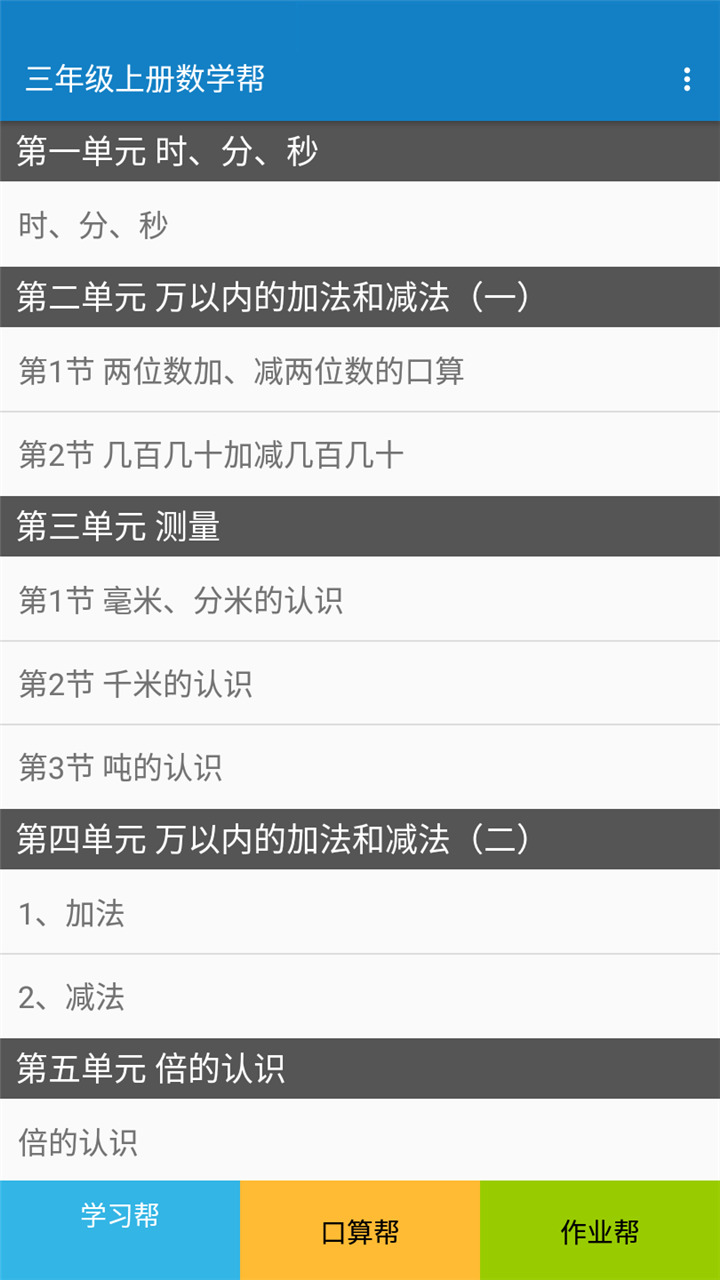Open the overflow menu
720x1280 pixels.
(686, 80)
